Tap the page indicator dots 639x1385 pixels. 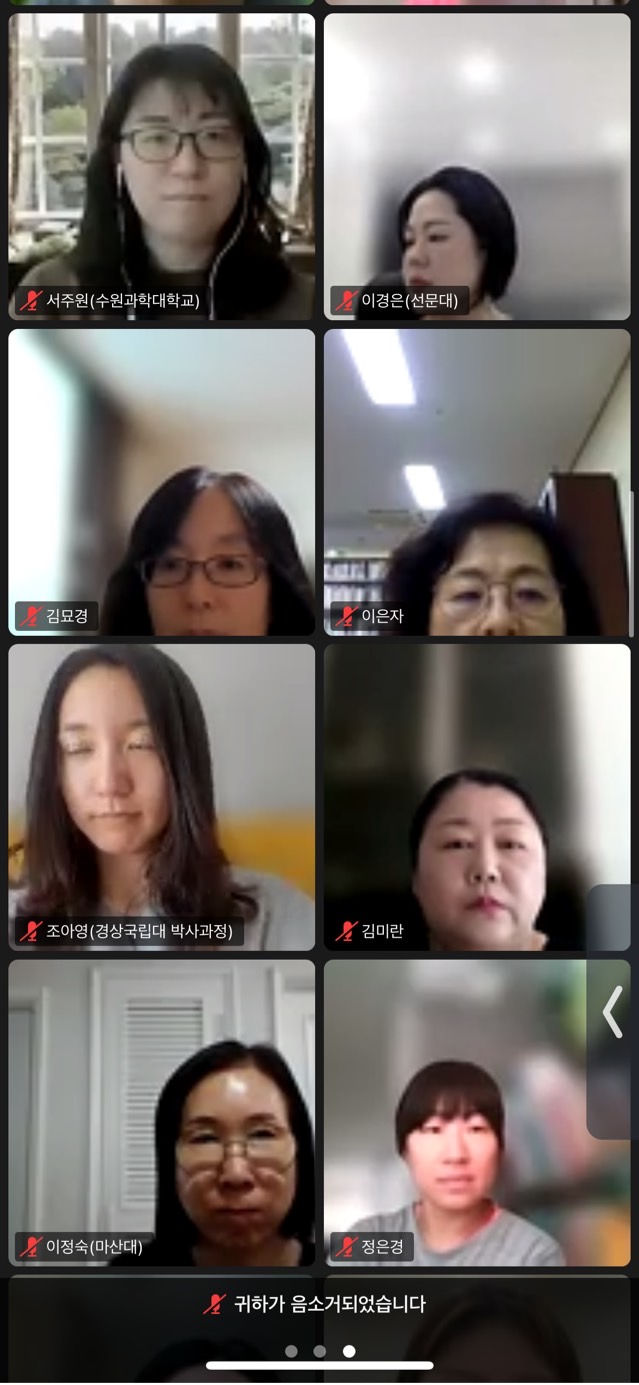tap(320, 1351)
